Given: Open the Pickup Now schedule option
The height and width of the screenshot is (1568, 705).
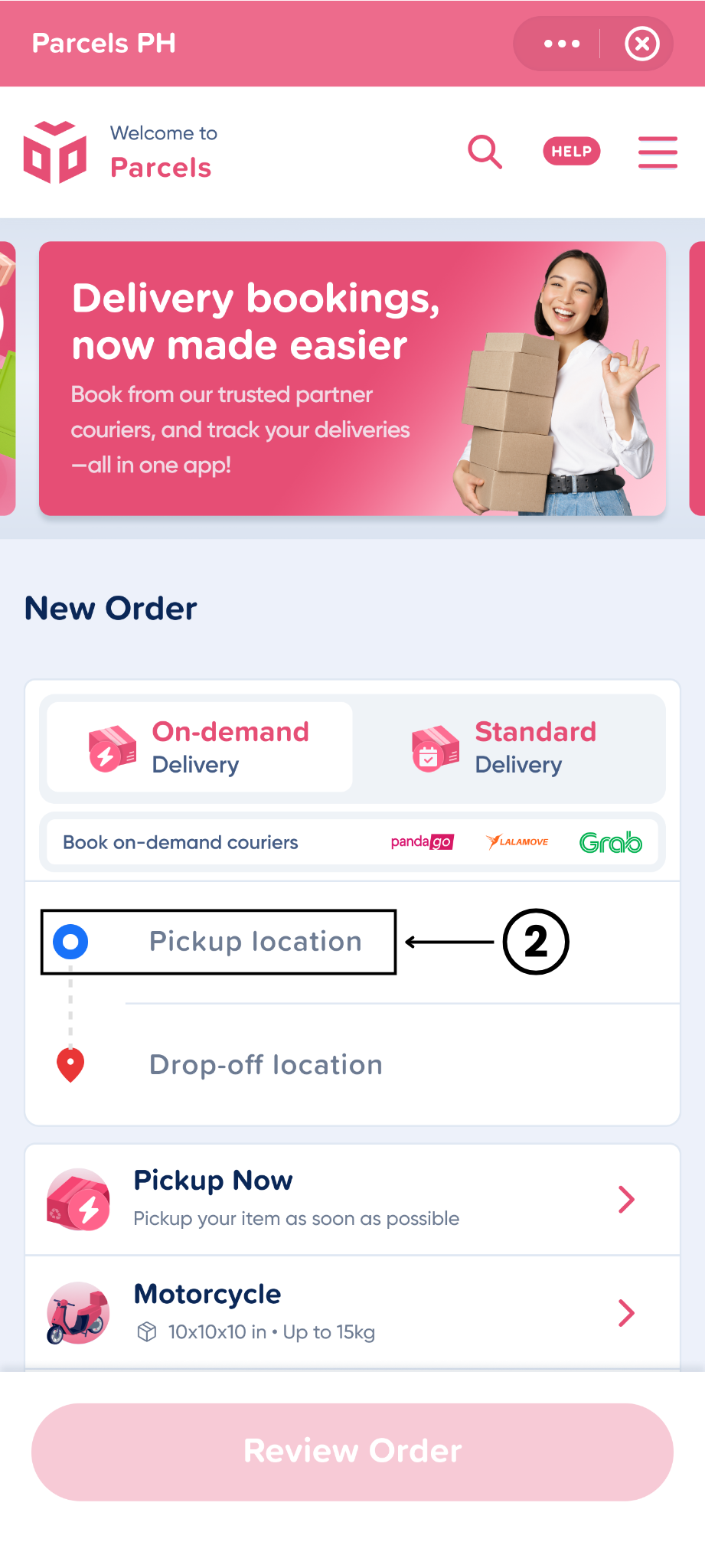Looking at the screenshot, I should pyautogui.click(x=352, y=1199).
